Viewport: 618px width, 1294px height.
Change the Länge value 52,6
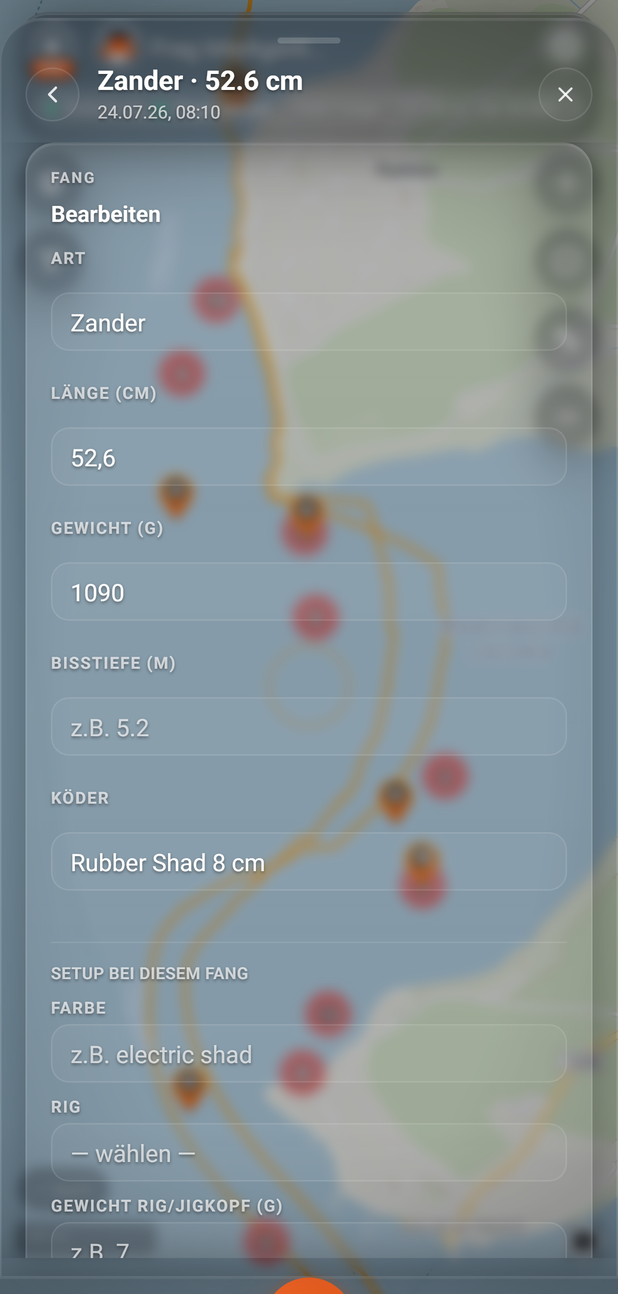[308, 457]
